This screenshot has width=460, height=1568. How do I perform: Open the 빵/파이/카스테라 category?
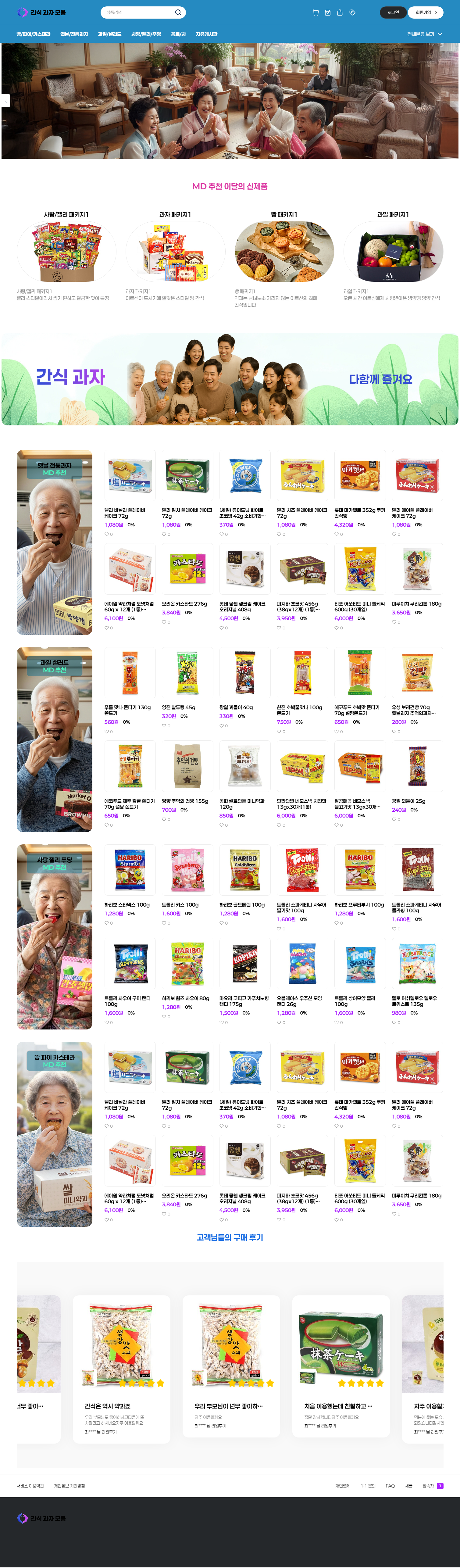click(33, 34)
